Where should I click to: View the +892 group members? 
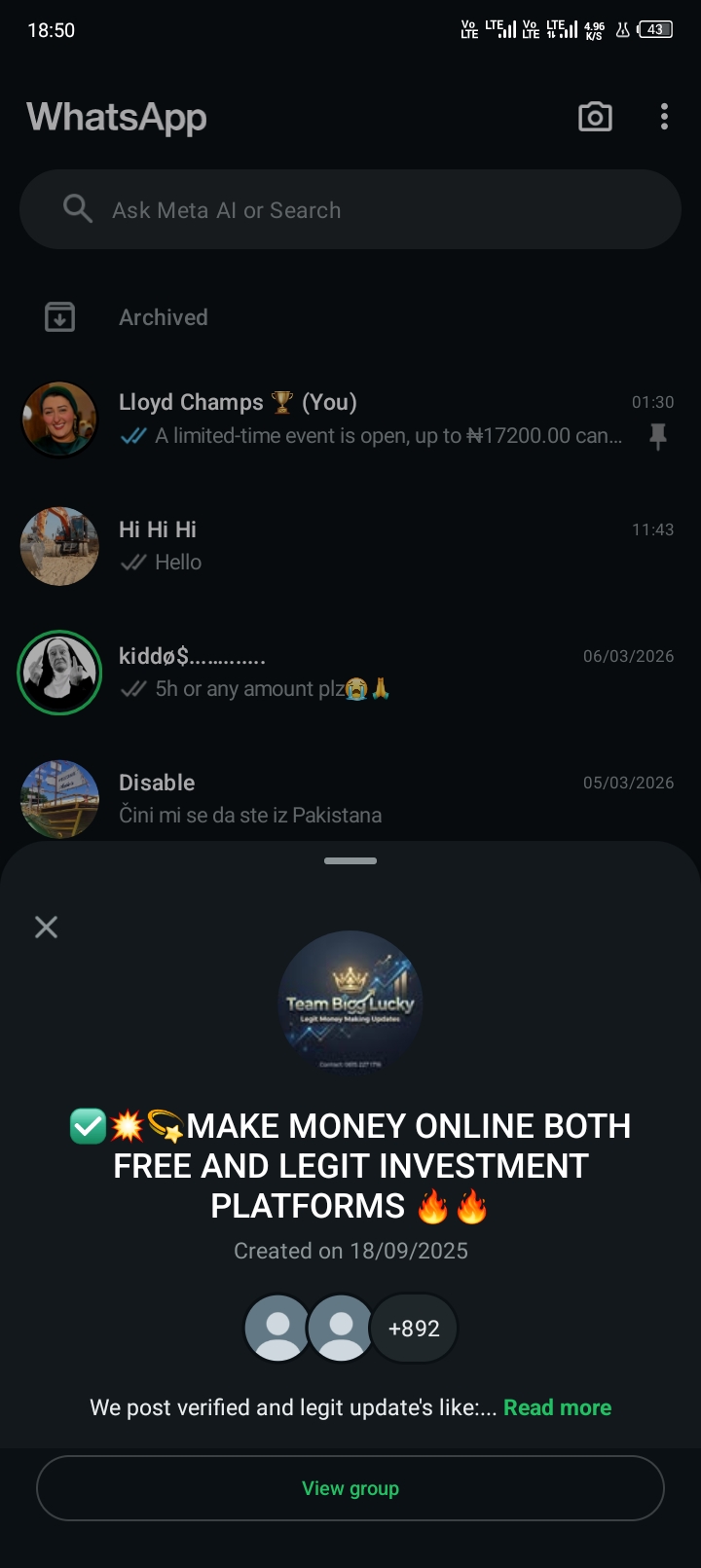click(x=414, y=1329)
